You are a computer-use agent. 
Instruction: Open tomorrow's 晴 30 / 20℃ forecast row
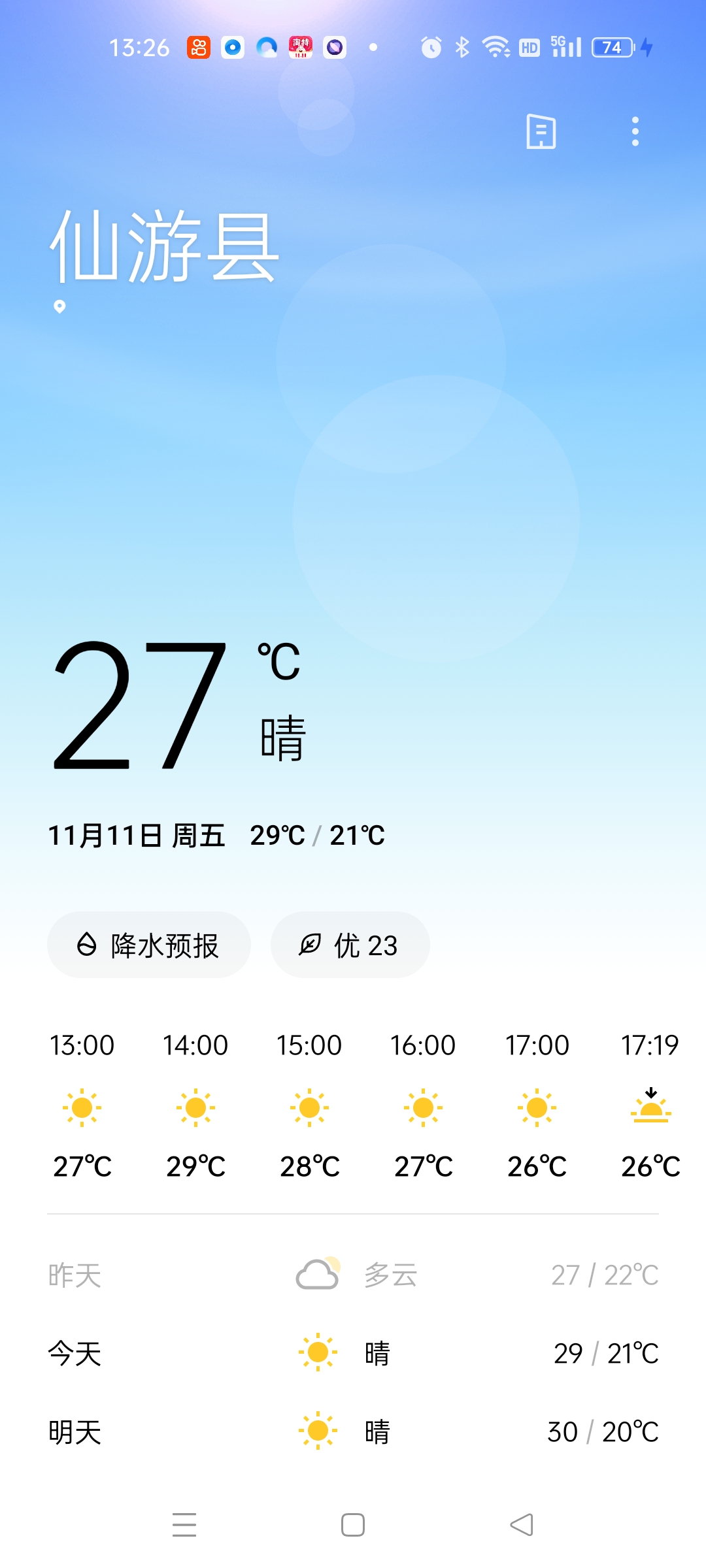353,1431
